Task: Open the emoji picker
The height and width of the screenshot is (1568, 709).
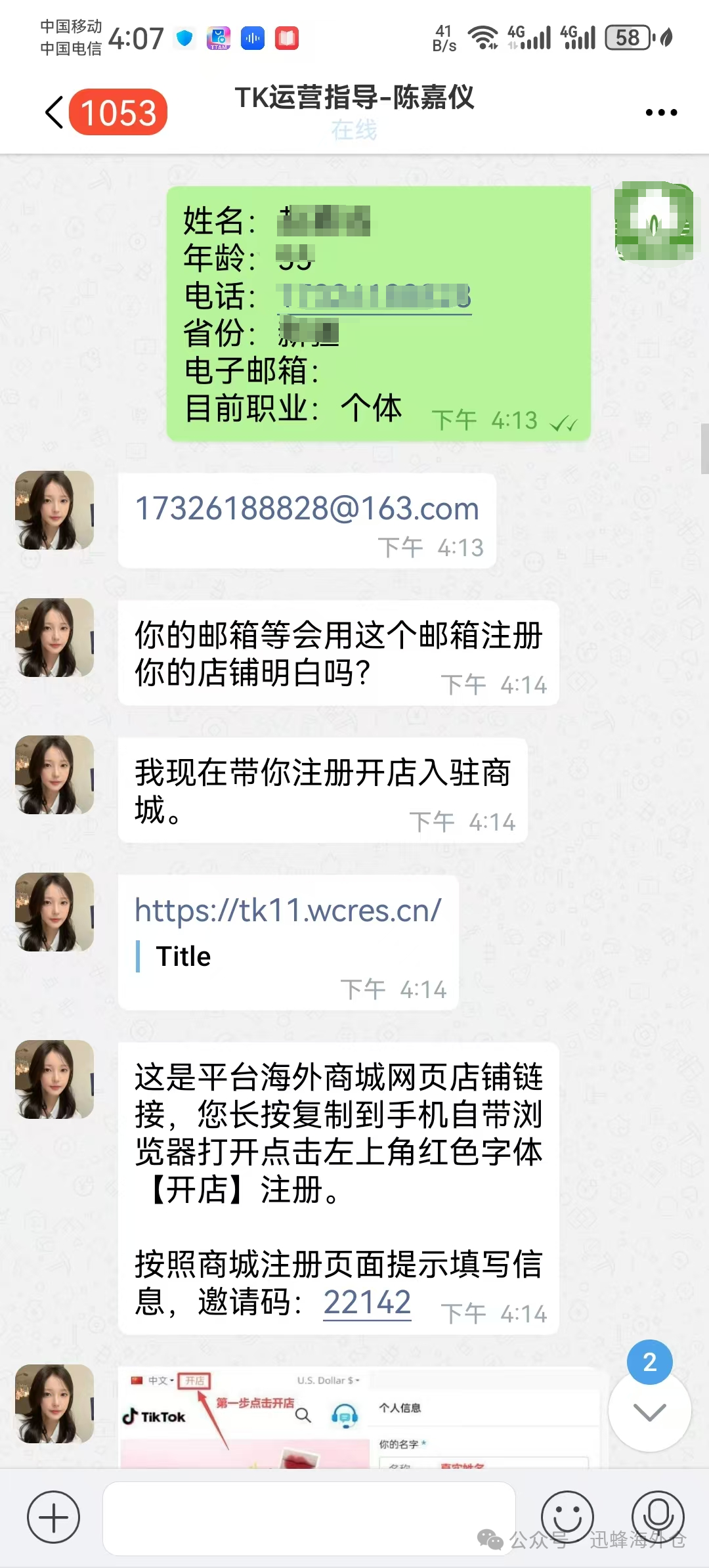Action: point(567,1517)
